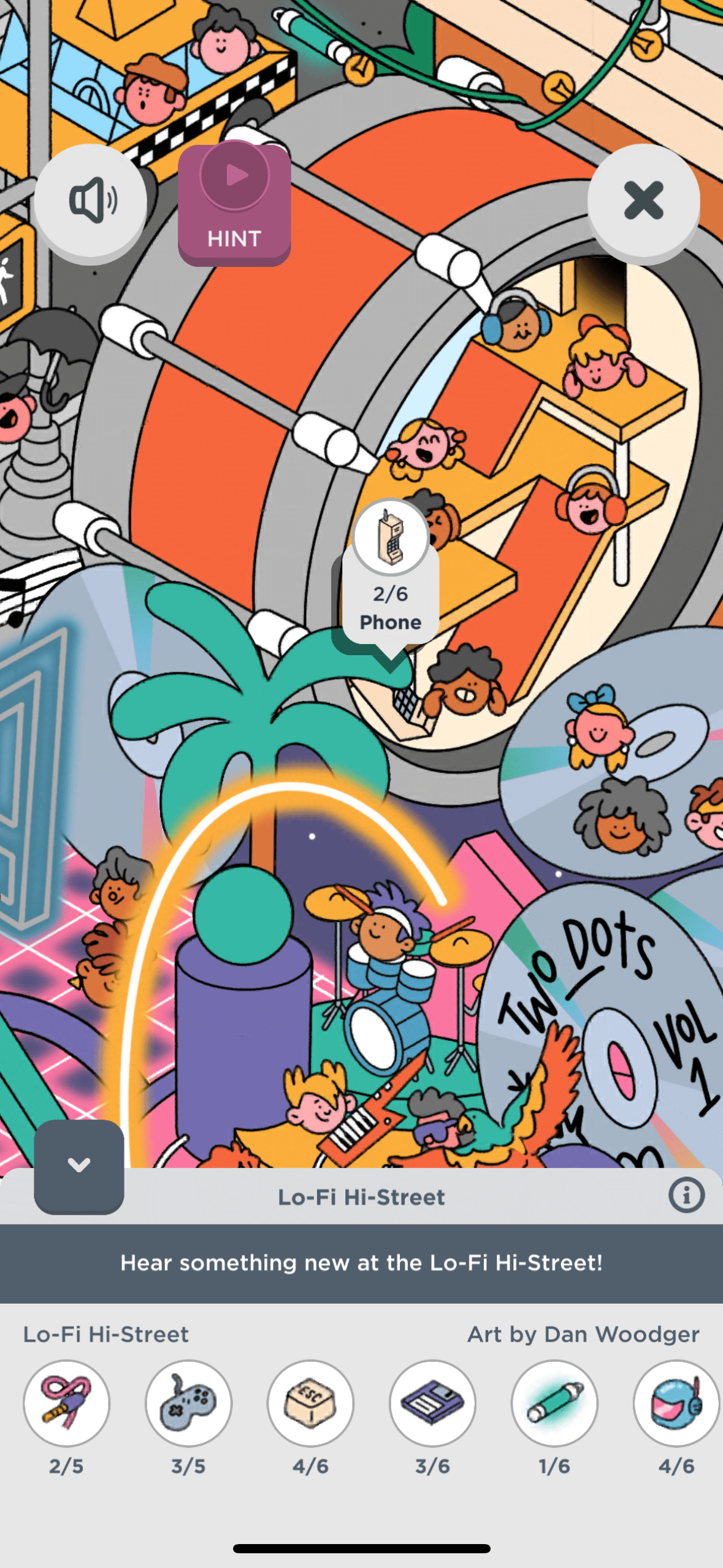
Task: Close the scene view
Action: (643, 201)
